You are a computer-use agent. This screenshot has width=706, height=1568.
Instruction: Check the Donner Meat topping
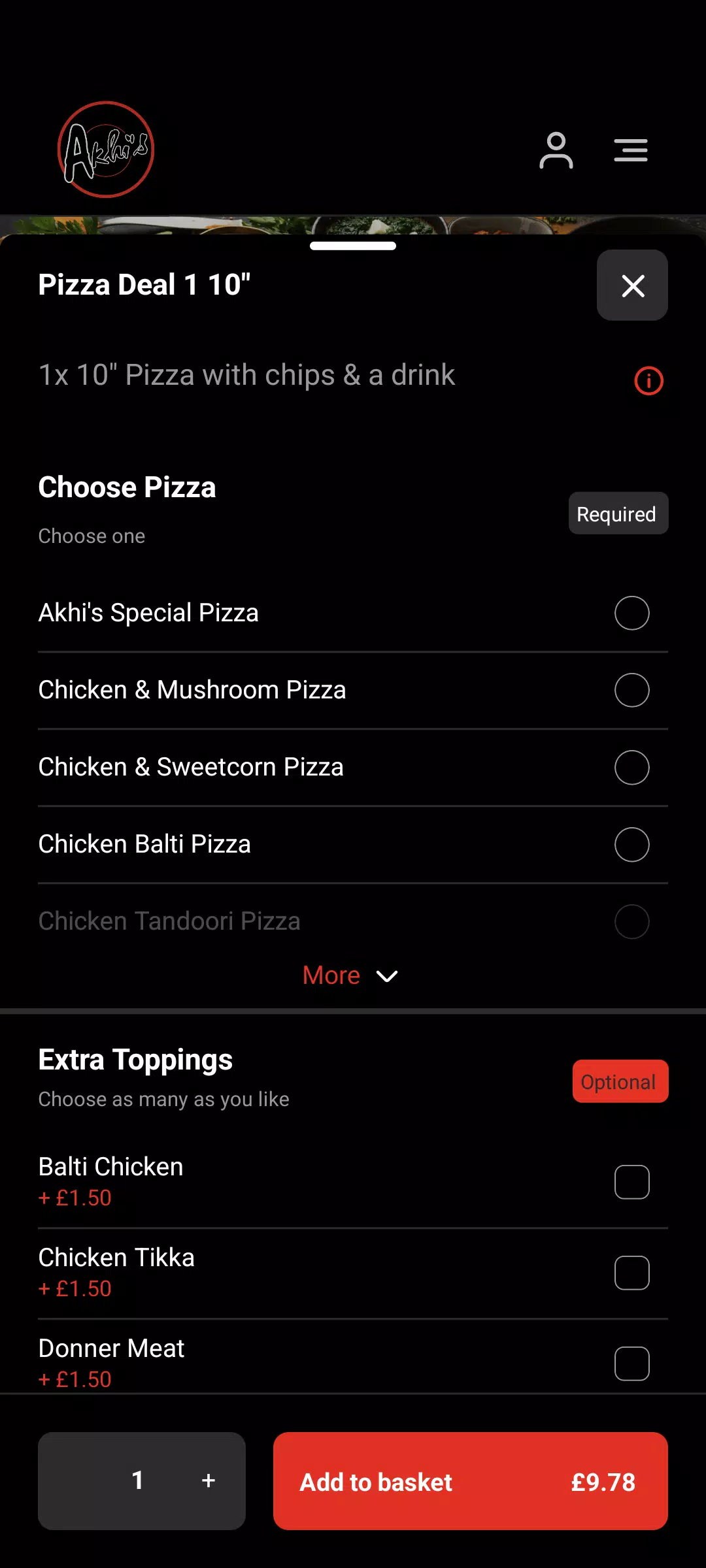point(631,1363)
